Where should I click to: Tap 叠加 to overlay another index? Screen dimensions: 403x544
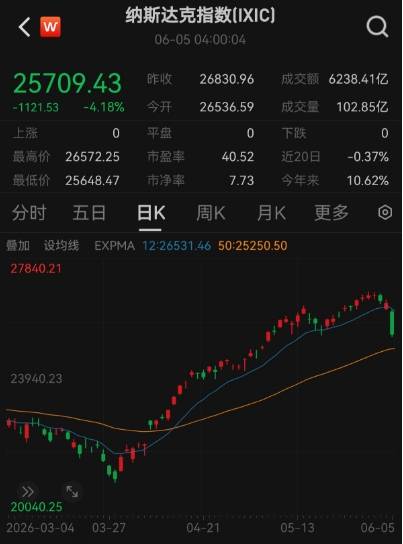(18, 246)
